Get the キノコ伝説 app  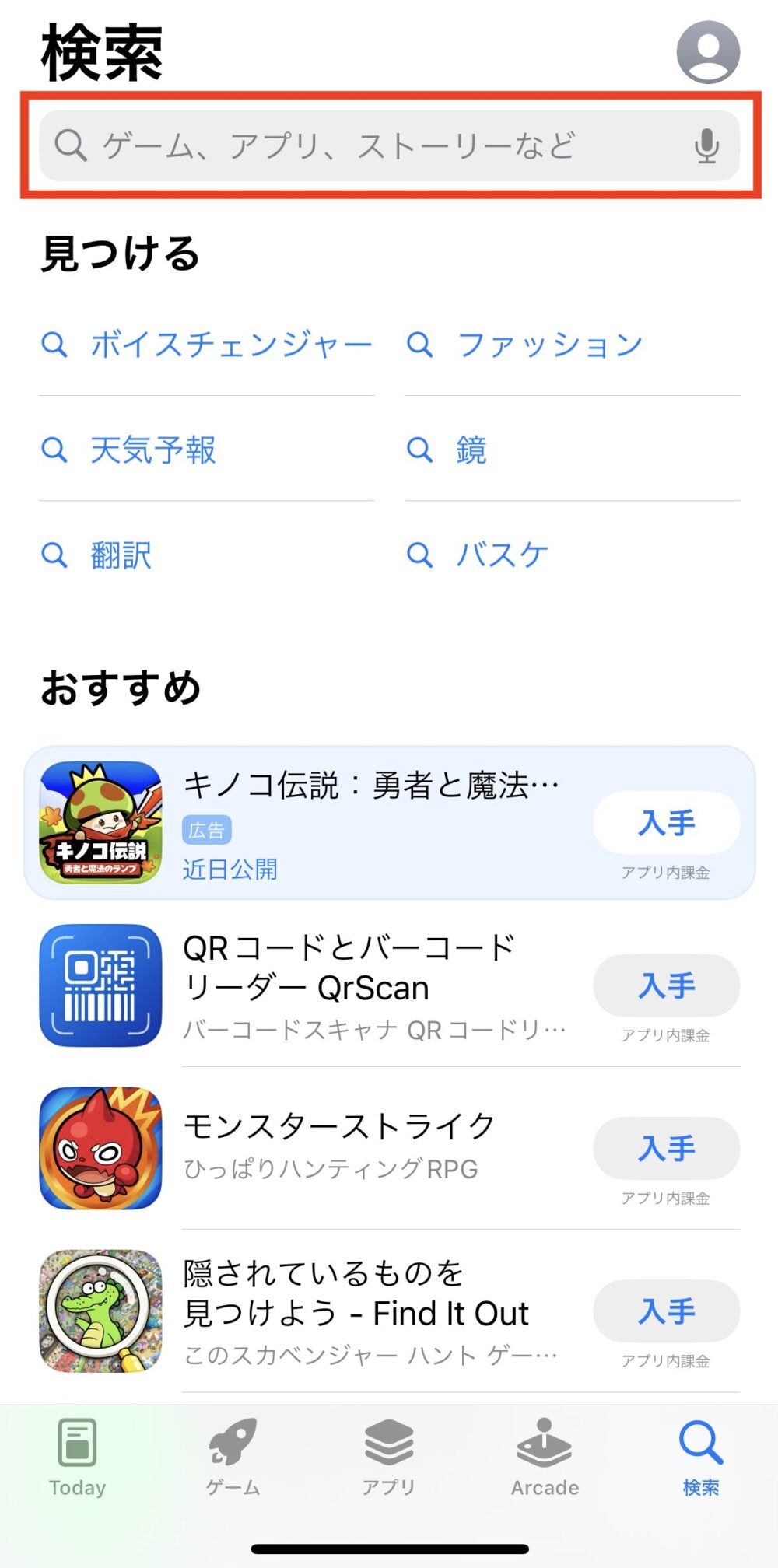pyautogui.click(x=666, y=823)
